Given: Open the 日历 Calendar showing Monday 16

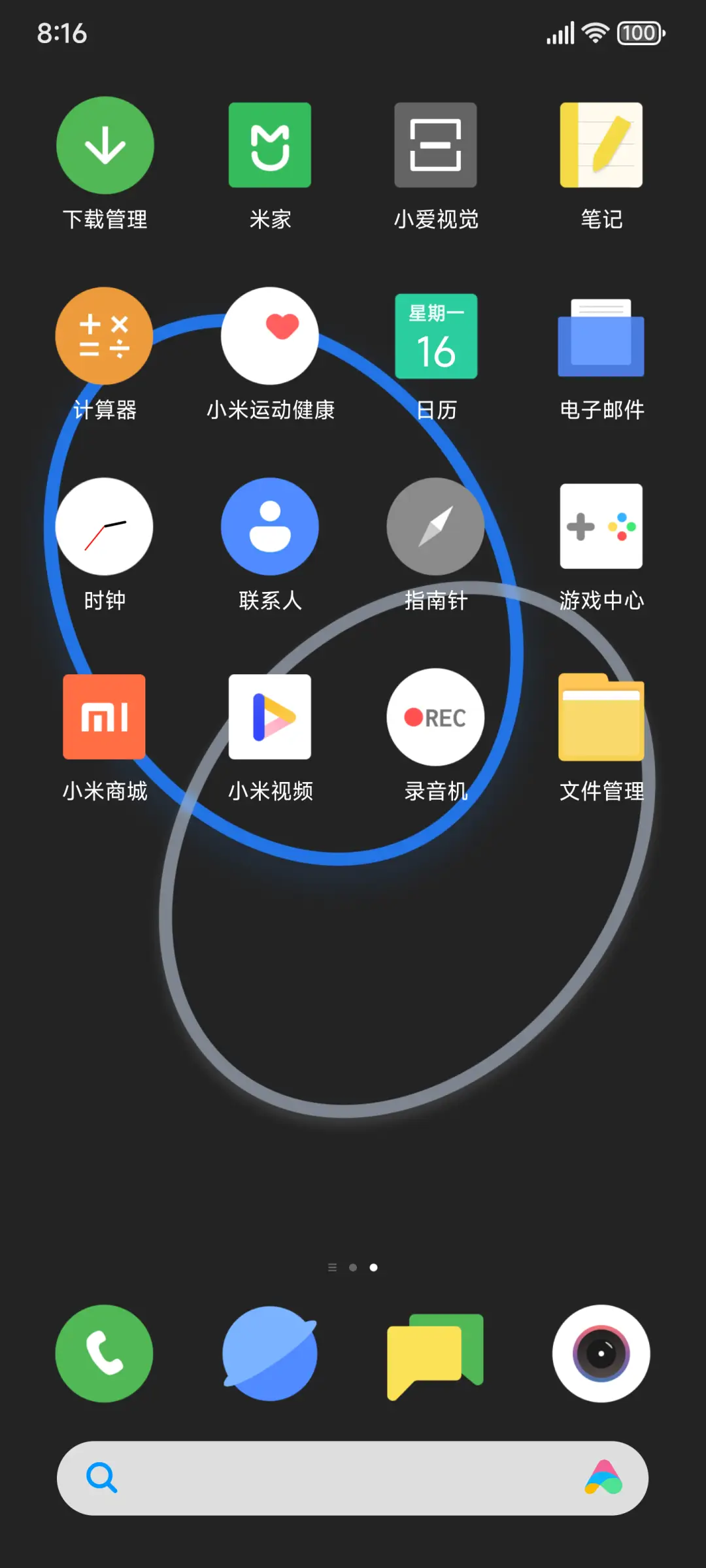Looking at the screenshot, I should 435,336.
